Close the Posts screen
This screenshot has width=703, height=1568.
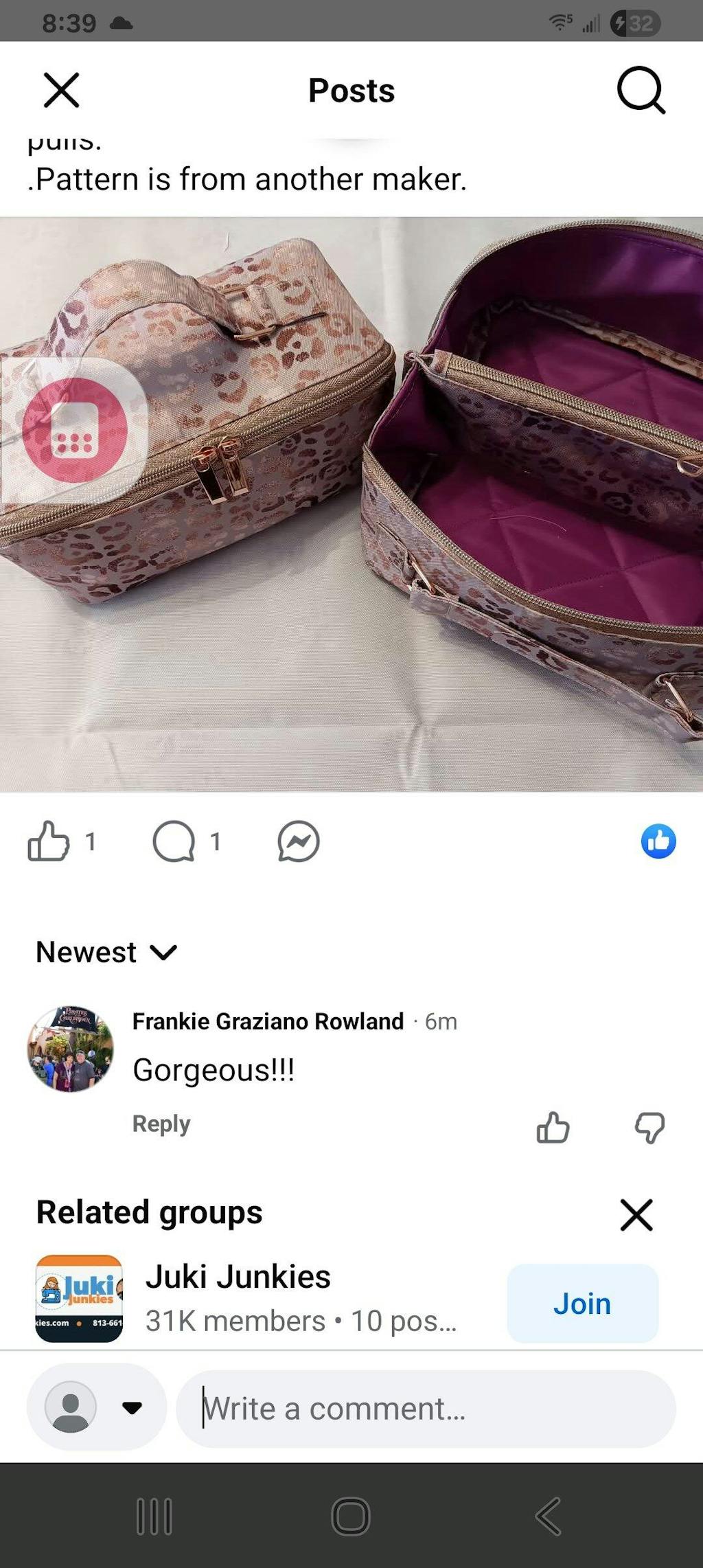point(62,90)
